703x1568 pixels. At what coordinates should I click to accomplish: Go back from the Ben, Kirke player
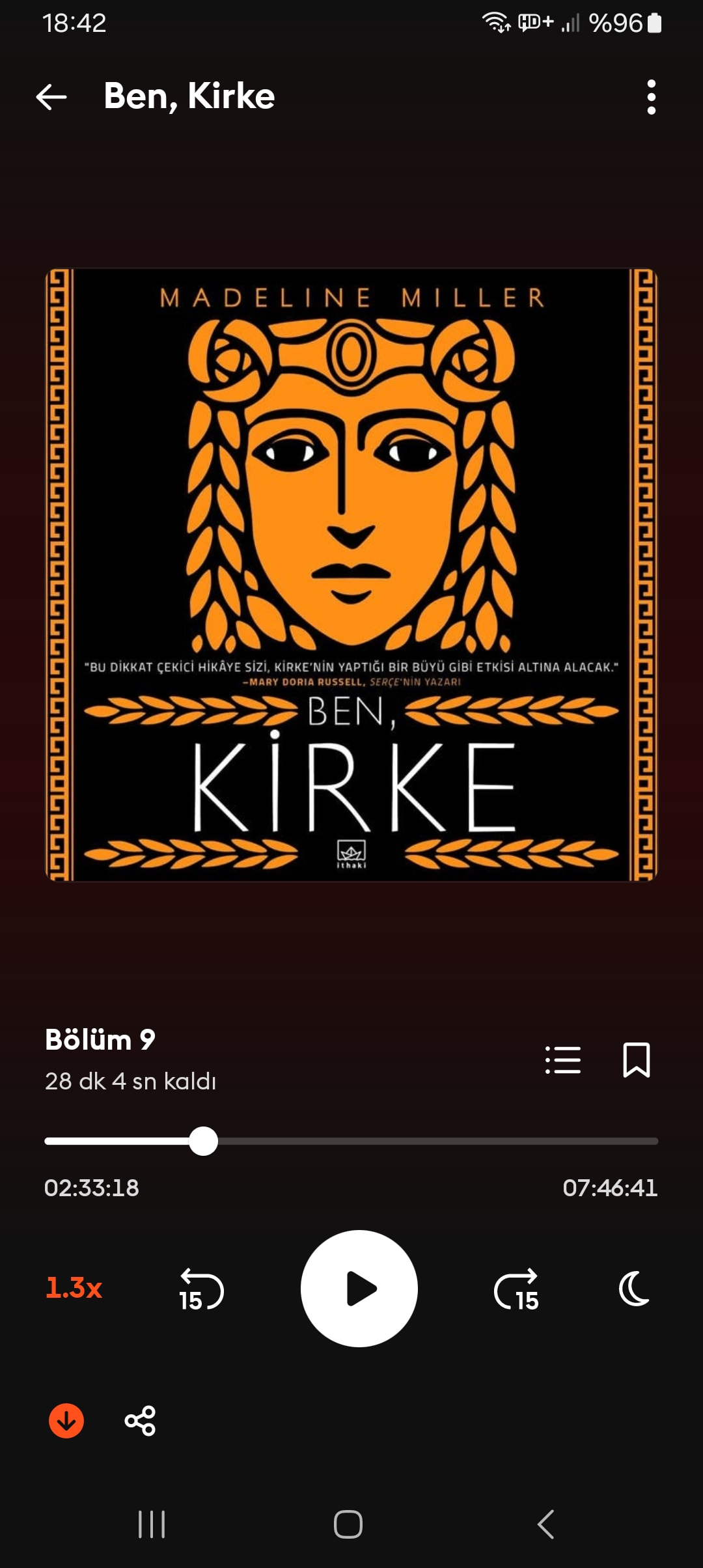[x=51, y=97]
